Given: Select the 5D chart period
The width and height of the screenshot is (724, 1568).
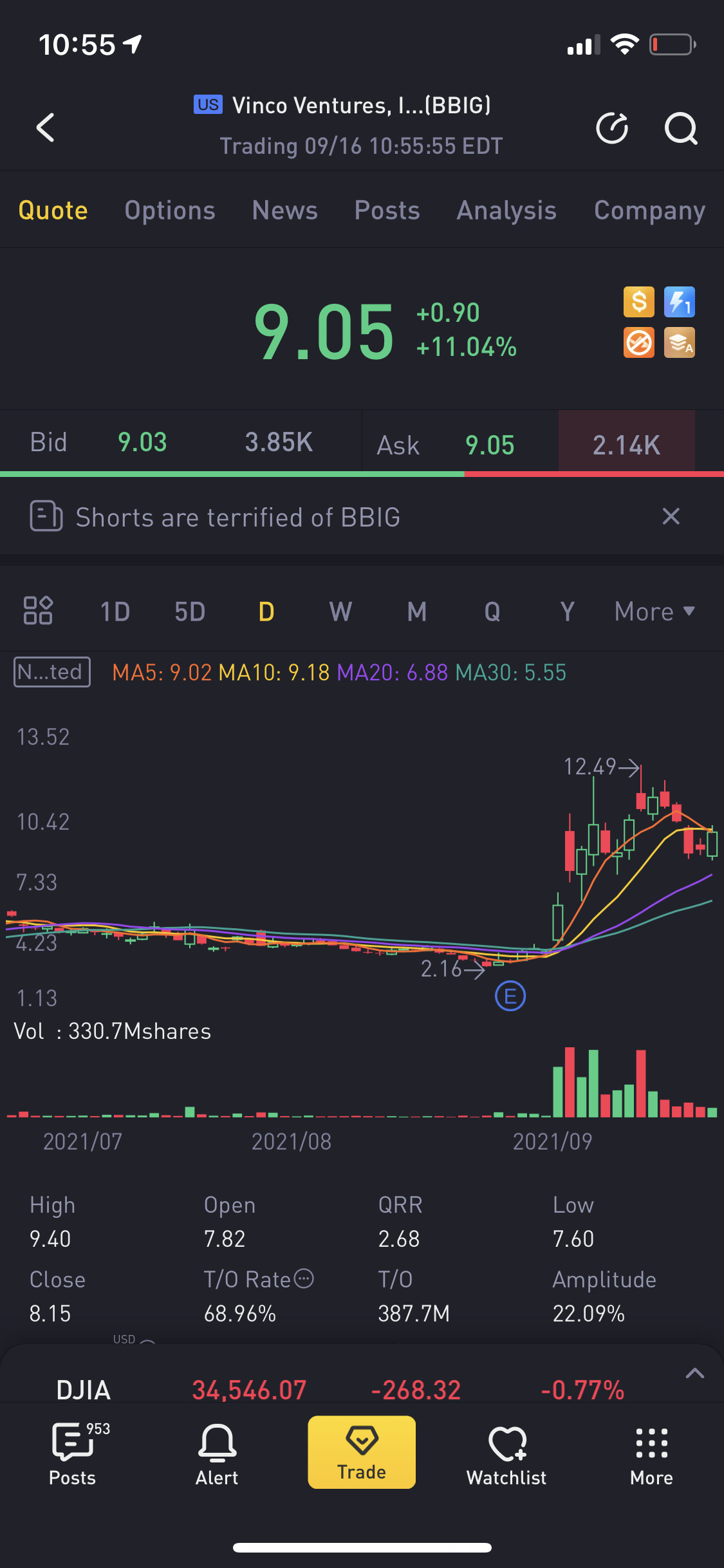Looking at the screenshot, I should [x=190, y=611].
